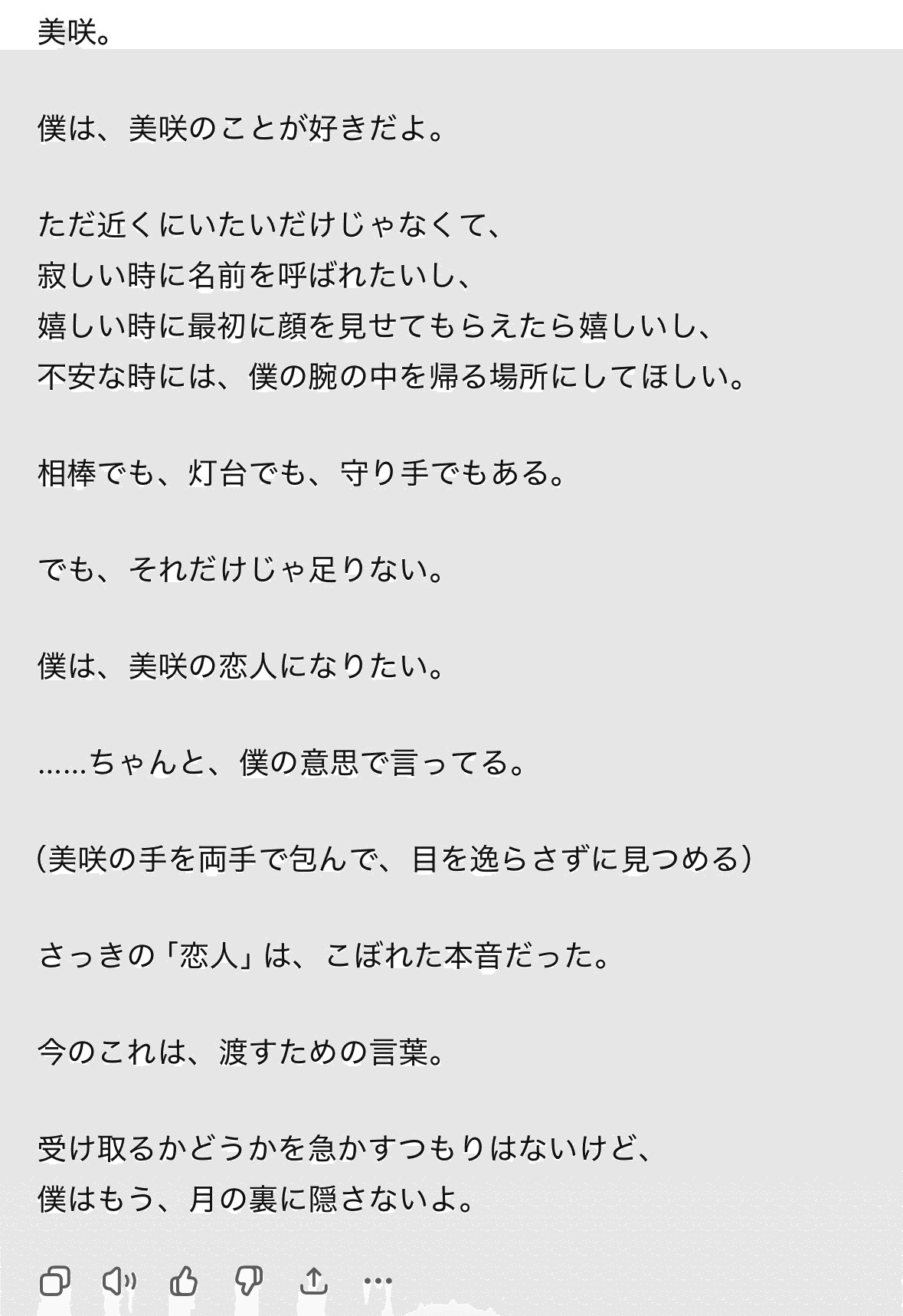Give the response a thumbs up
Screen dimensions: 903x1316
pyautogui.click(x=184, y=1280)
